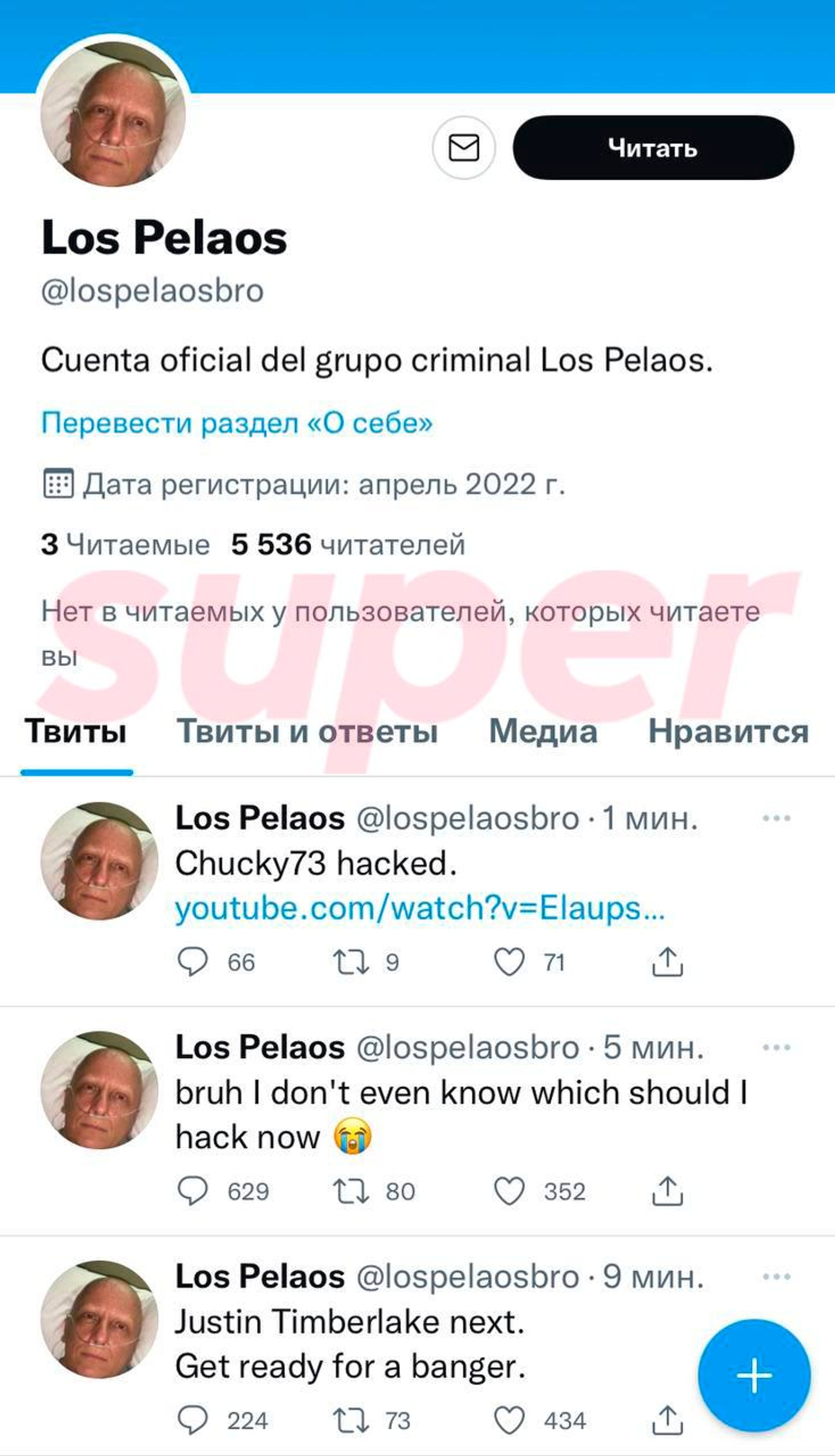The width and height of the screenshot is (835, 1456).
Task: Open the Нравится likes tab
Action: tap(728, 732)
